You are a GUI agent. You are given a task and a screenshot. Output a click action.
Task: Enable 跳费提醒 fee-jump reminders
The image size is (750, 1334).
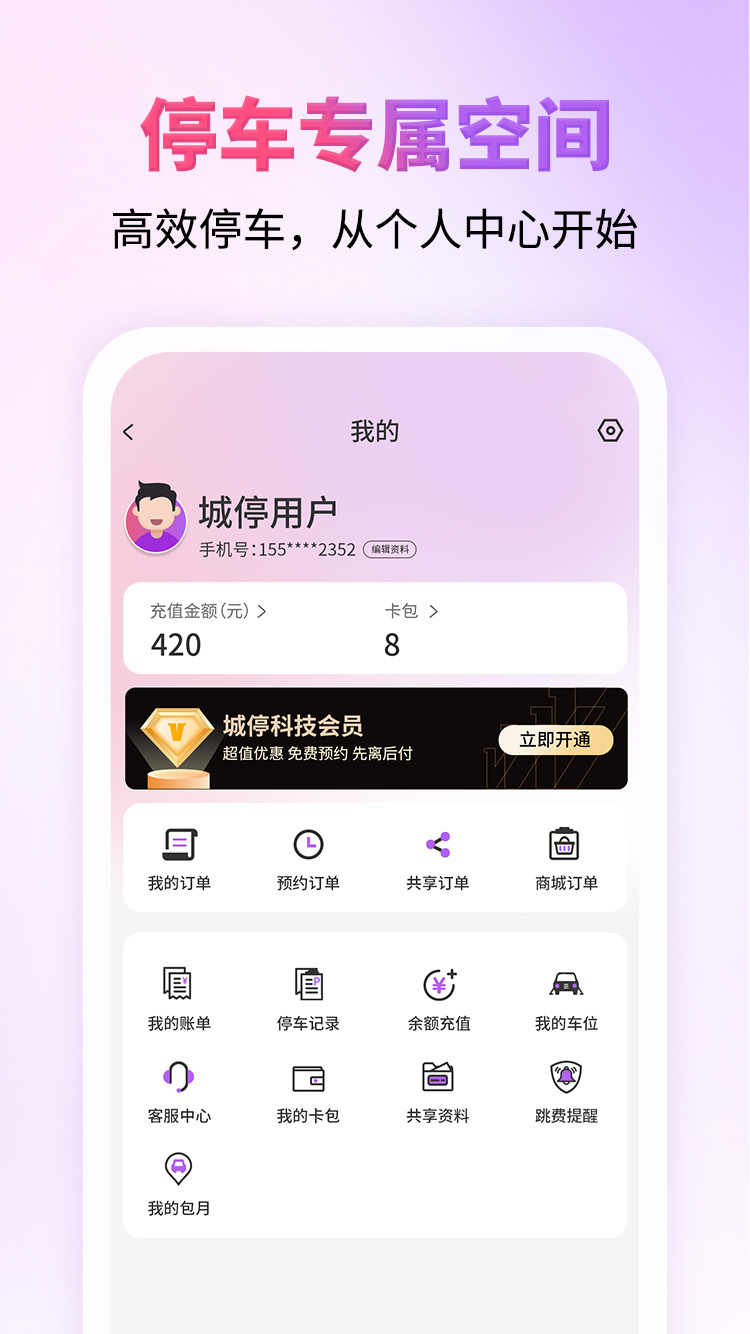564,1090
